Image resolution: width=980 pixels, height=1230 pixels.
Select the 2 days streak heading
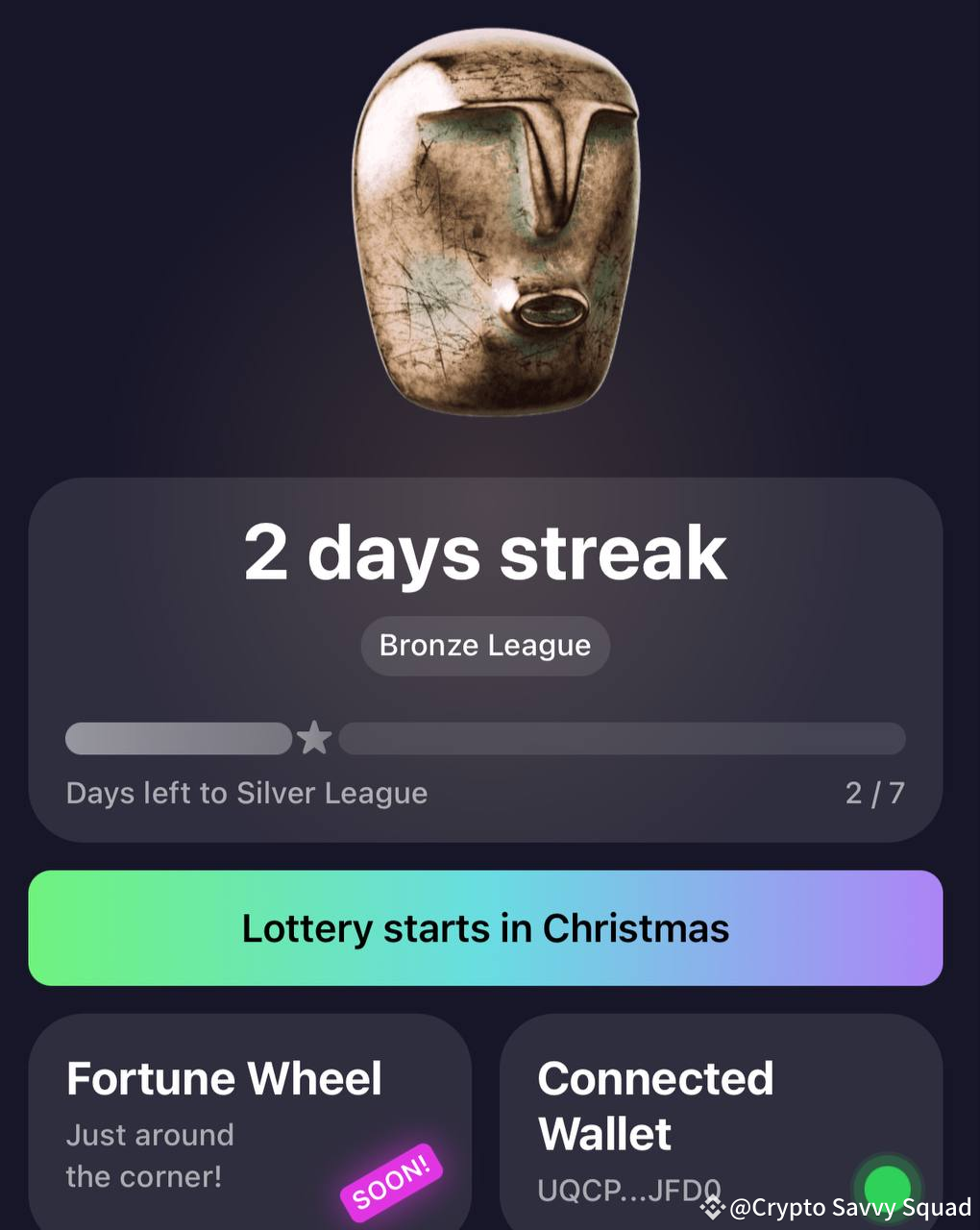[484, 553]
